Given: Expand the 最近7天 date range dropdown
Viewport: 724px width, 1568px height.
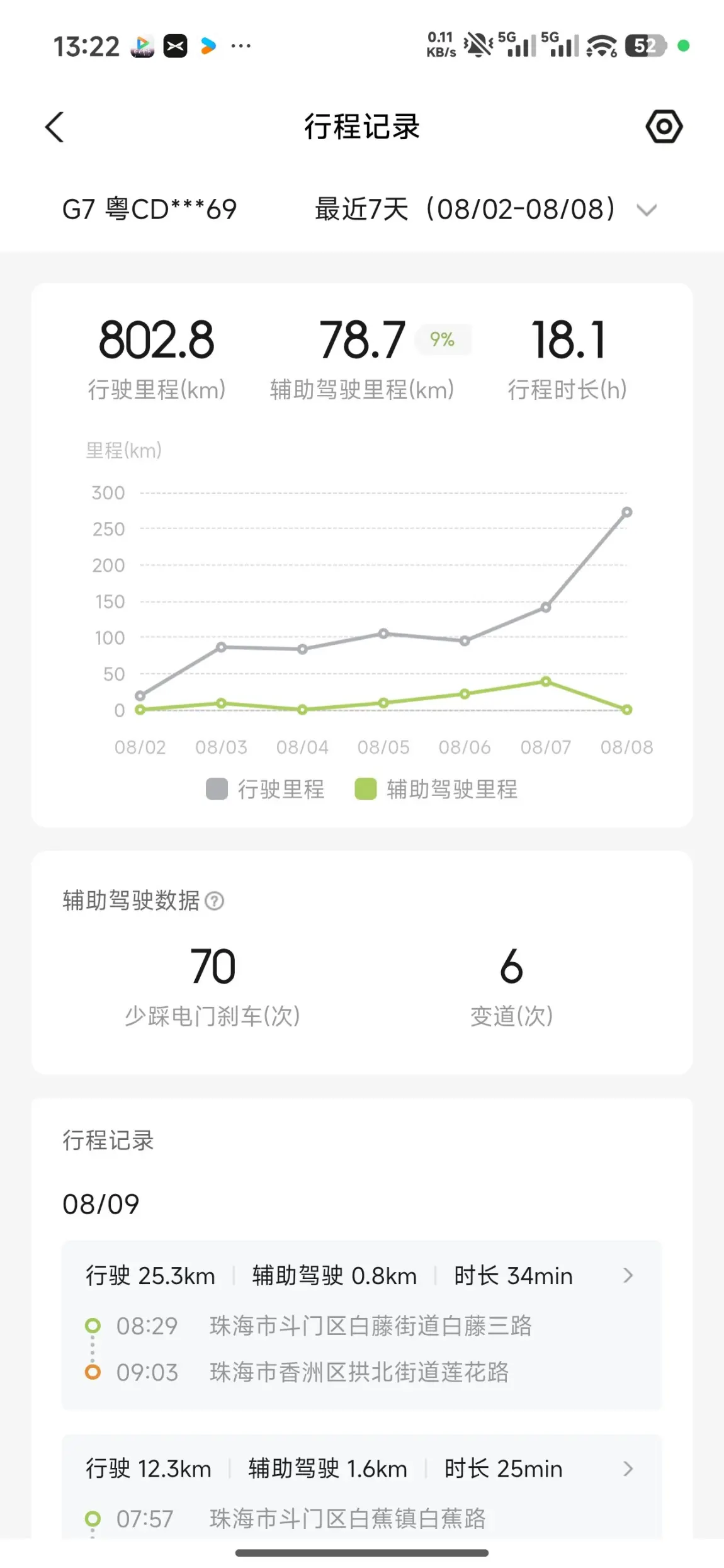Looking at the screenshot, I should click(485, 209).
